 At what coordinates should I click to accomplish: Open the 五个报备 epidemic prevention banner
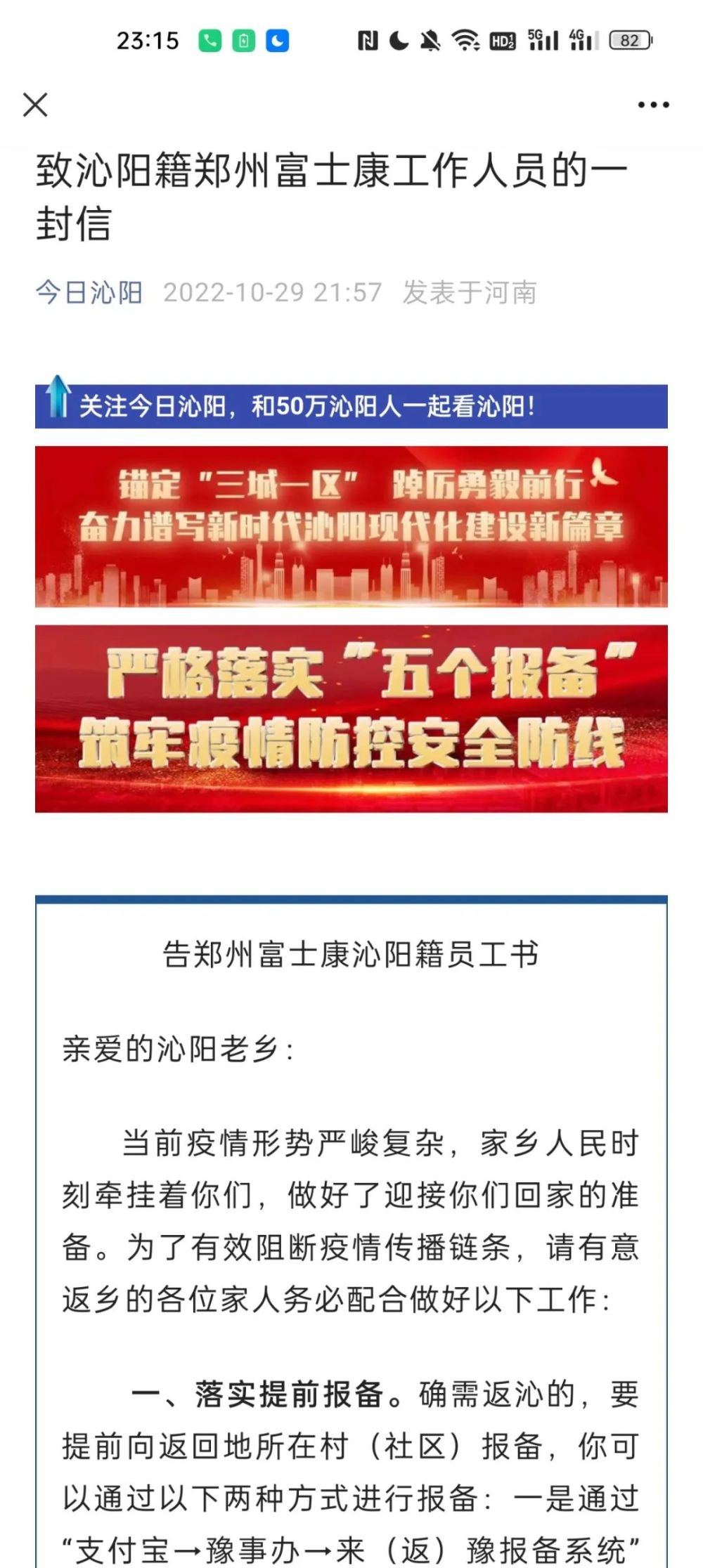tap(351, 718)
